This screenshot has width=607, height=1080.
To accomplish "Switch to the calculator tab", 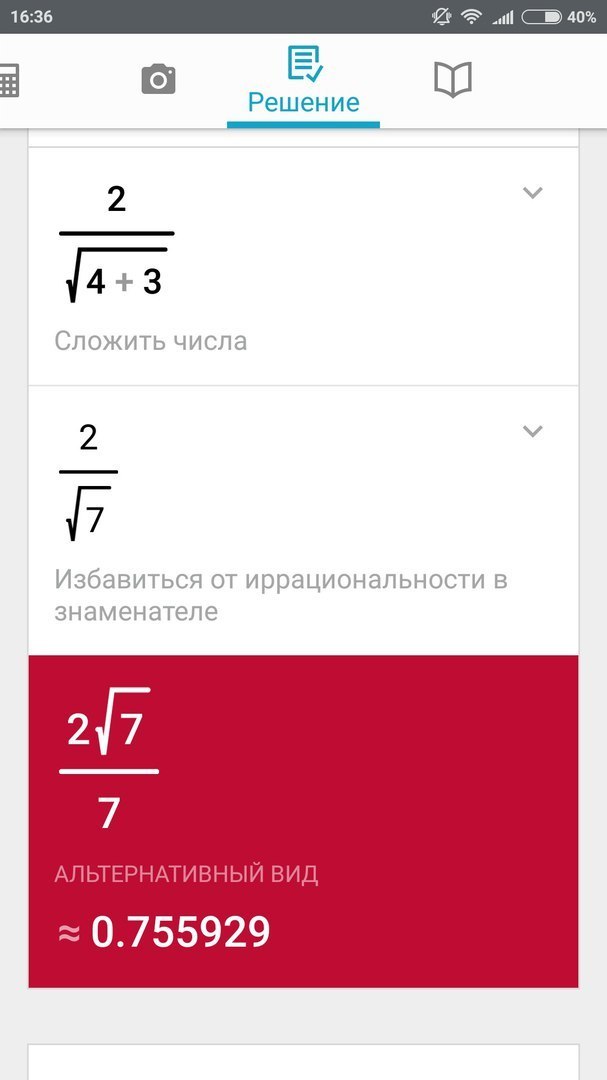I will (9, 80).
